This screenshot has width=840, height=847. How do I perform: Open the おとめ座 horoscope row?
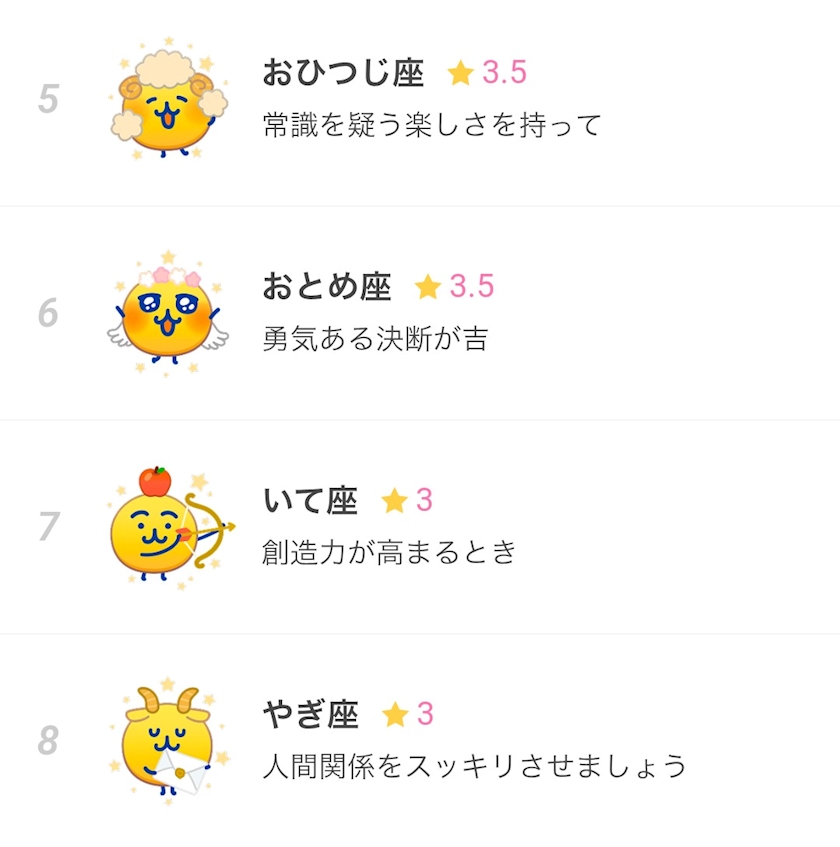coord(420,313)
